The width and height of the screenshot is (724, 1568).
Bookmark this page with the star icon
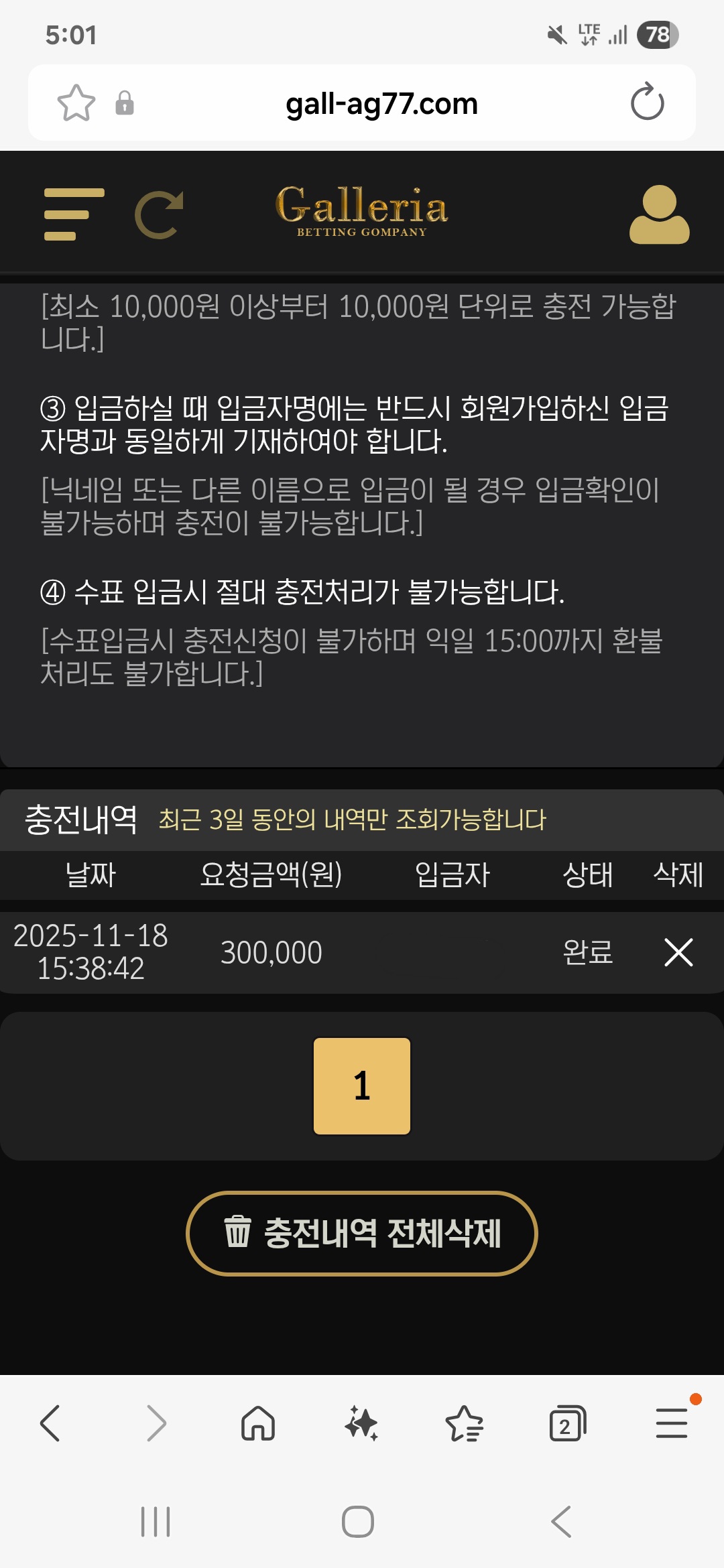pos(76,103)
